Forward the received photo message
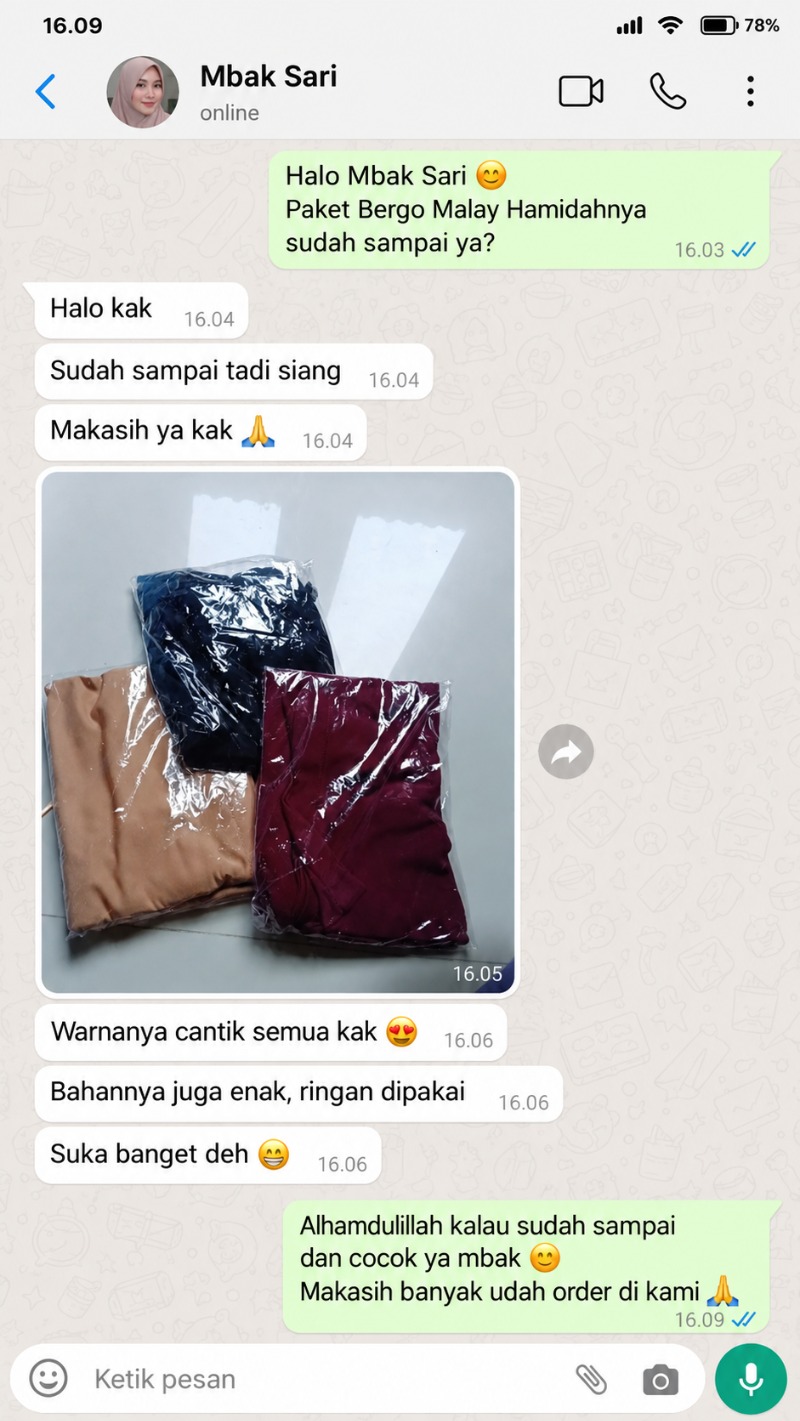 566,752
